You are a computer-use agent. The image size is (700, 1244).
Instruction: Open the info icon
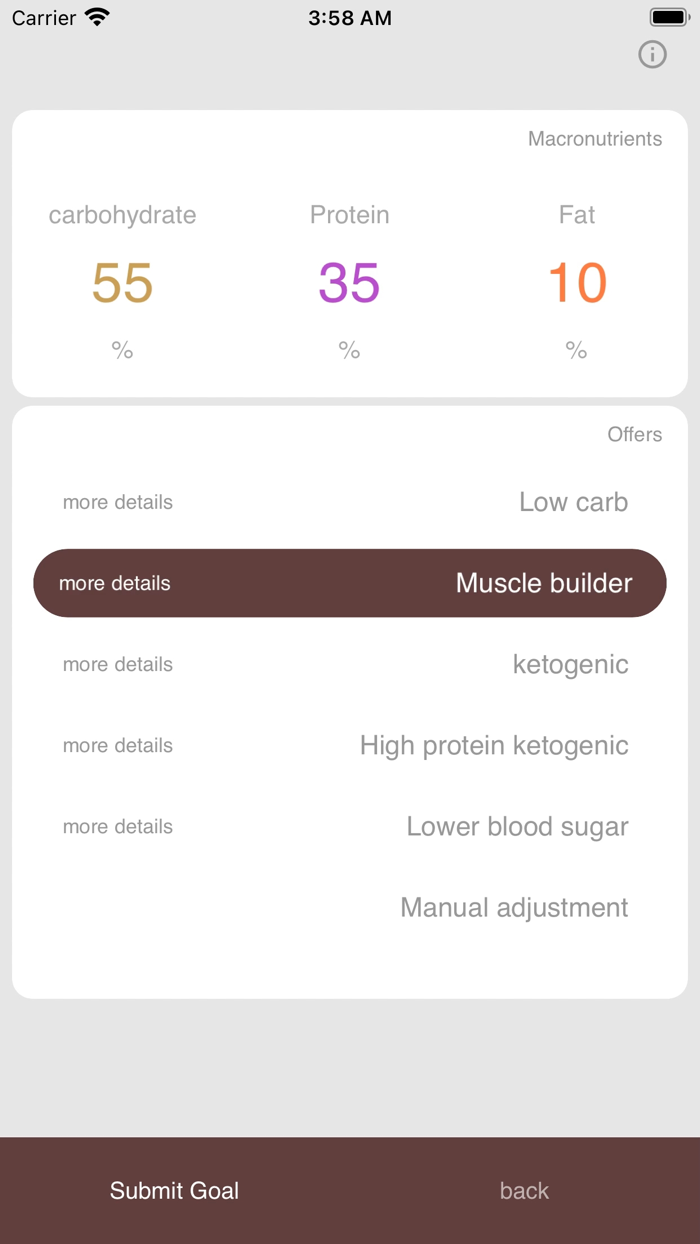tap(652, 54)
